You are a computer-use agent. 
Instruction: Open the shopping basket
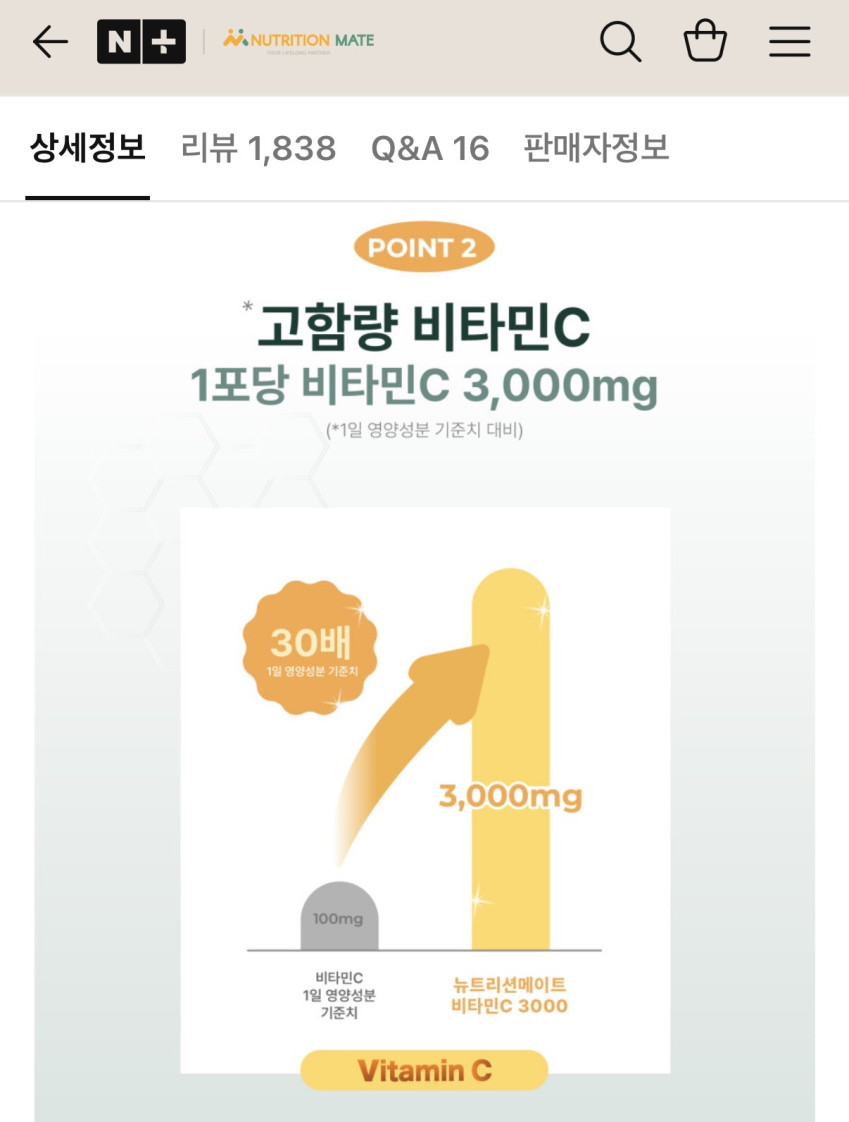(704, 42)
